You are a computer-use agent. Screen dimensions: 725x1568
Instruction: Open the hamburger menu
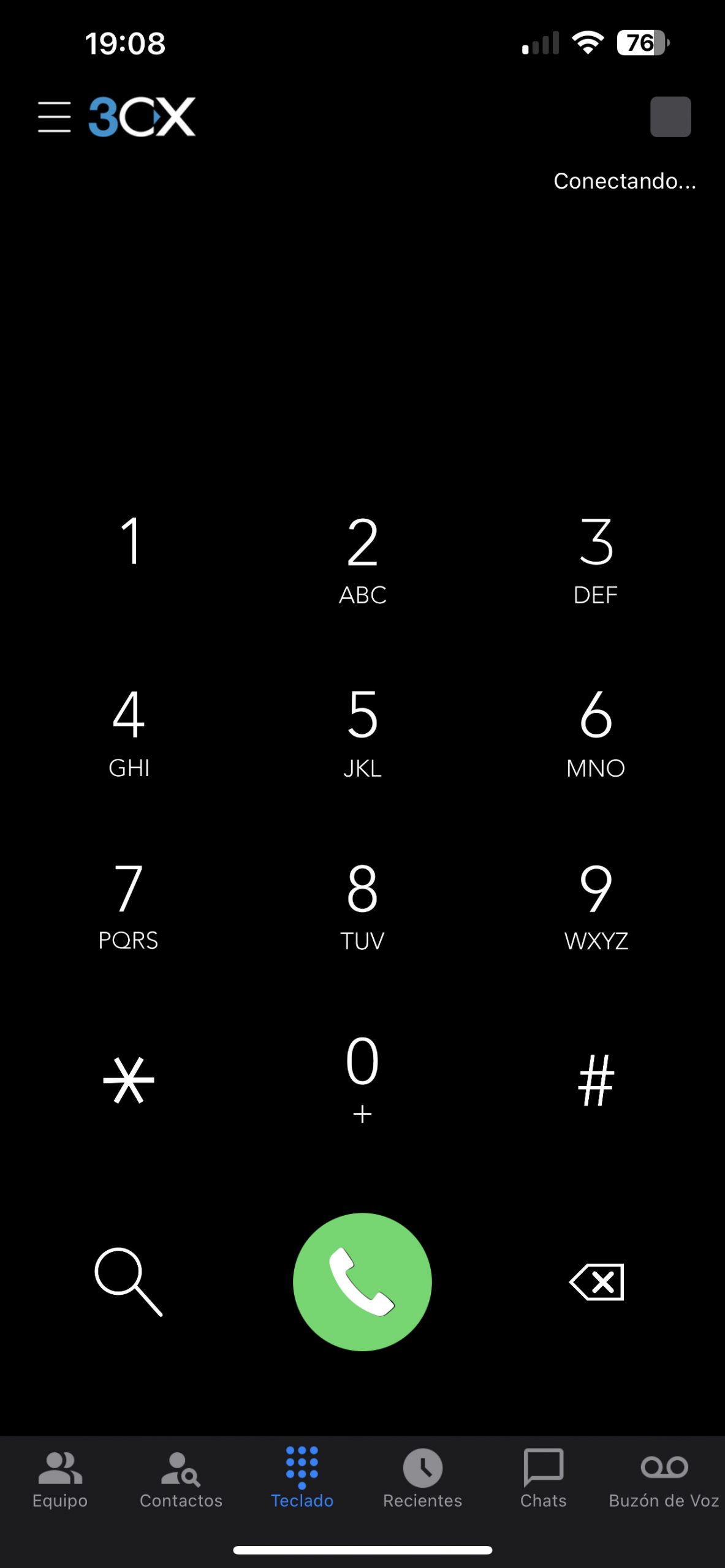54,117
